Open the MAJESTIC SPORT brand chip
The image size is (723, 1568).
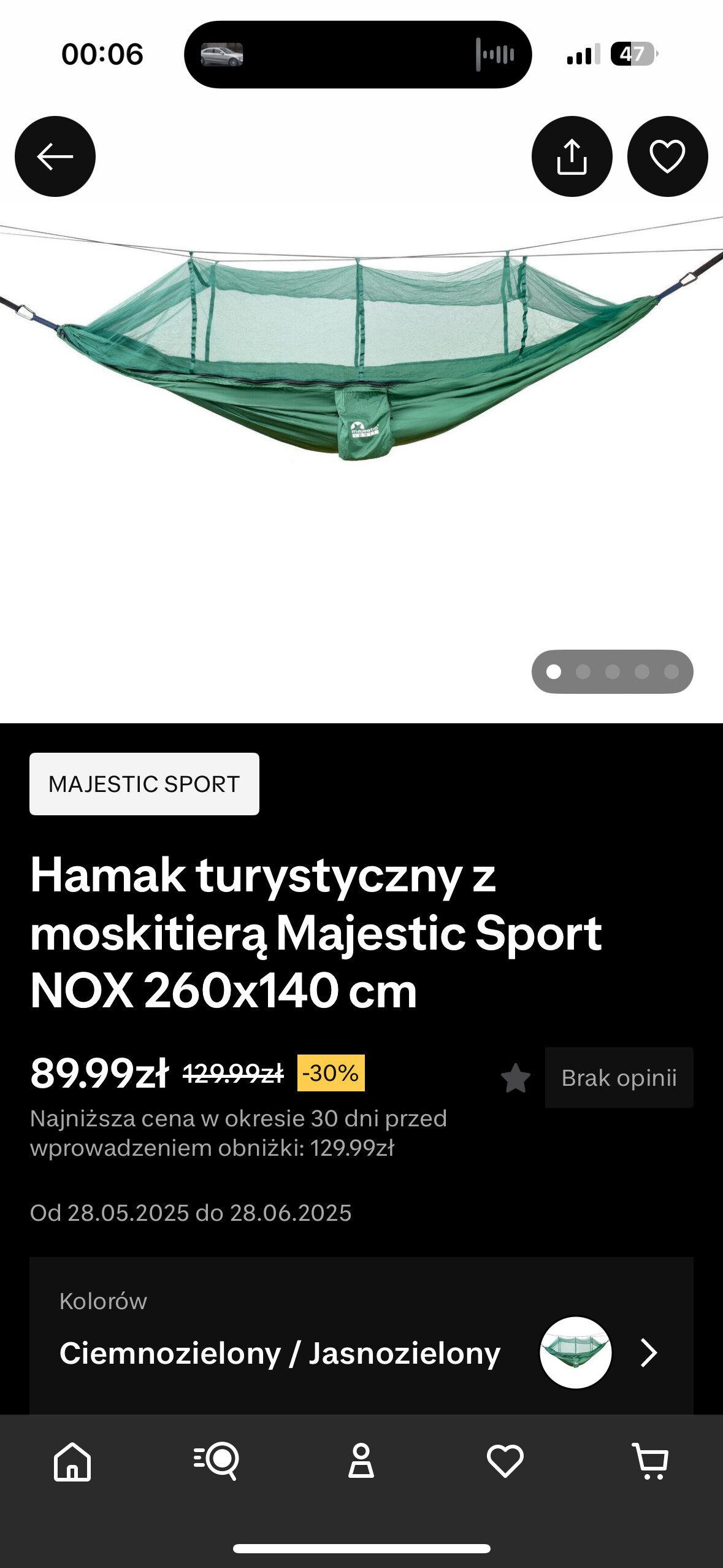144,784
